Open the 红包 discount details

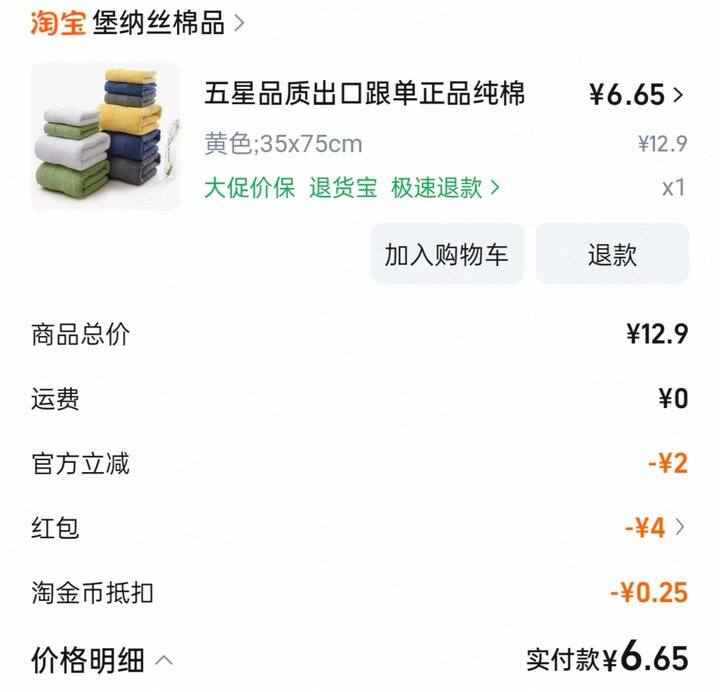655,527
